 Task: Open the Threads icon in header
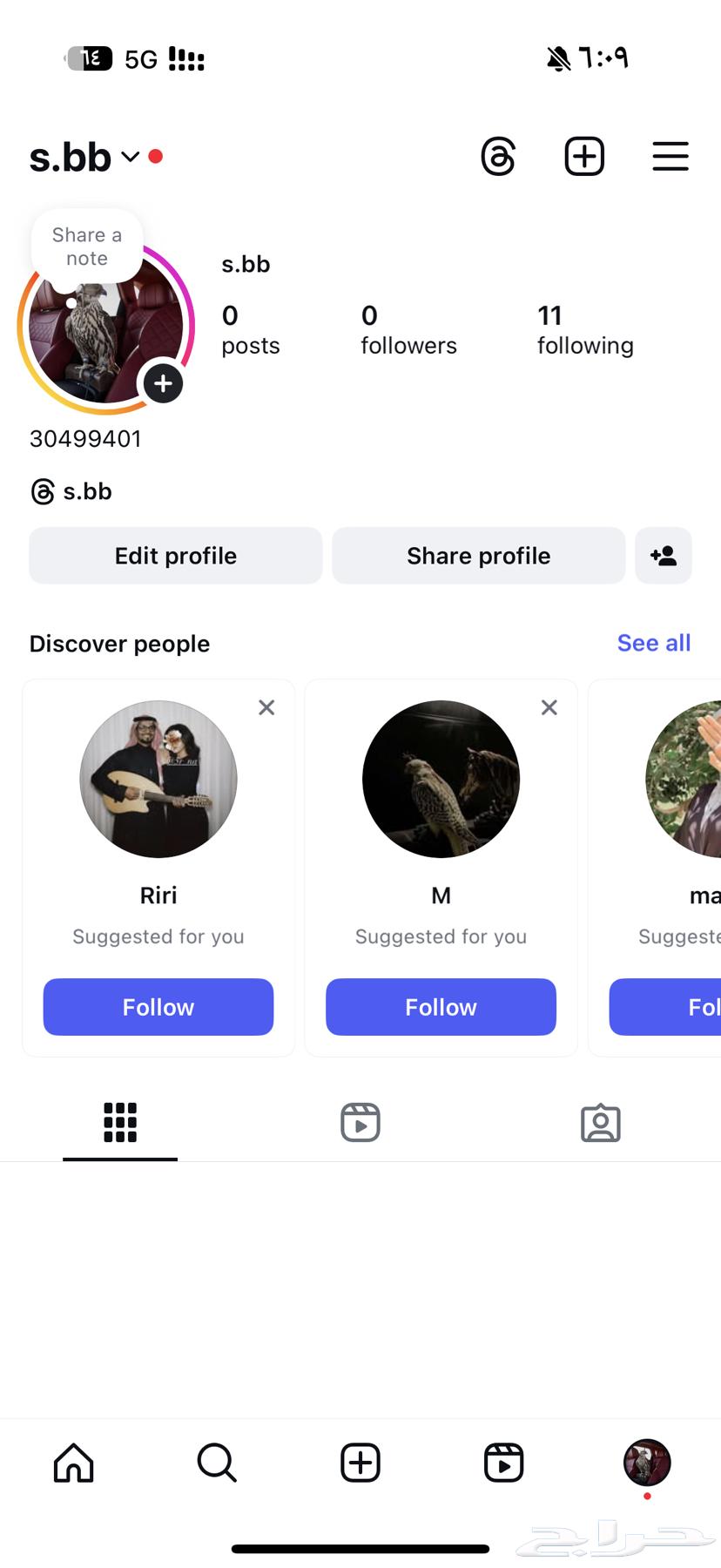click(x=498, y=157)
